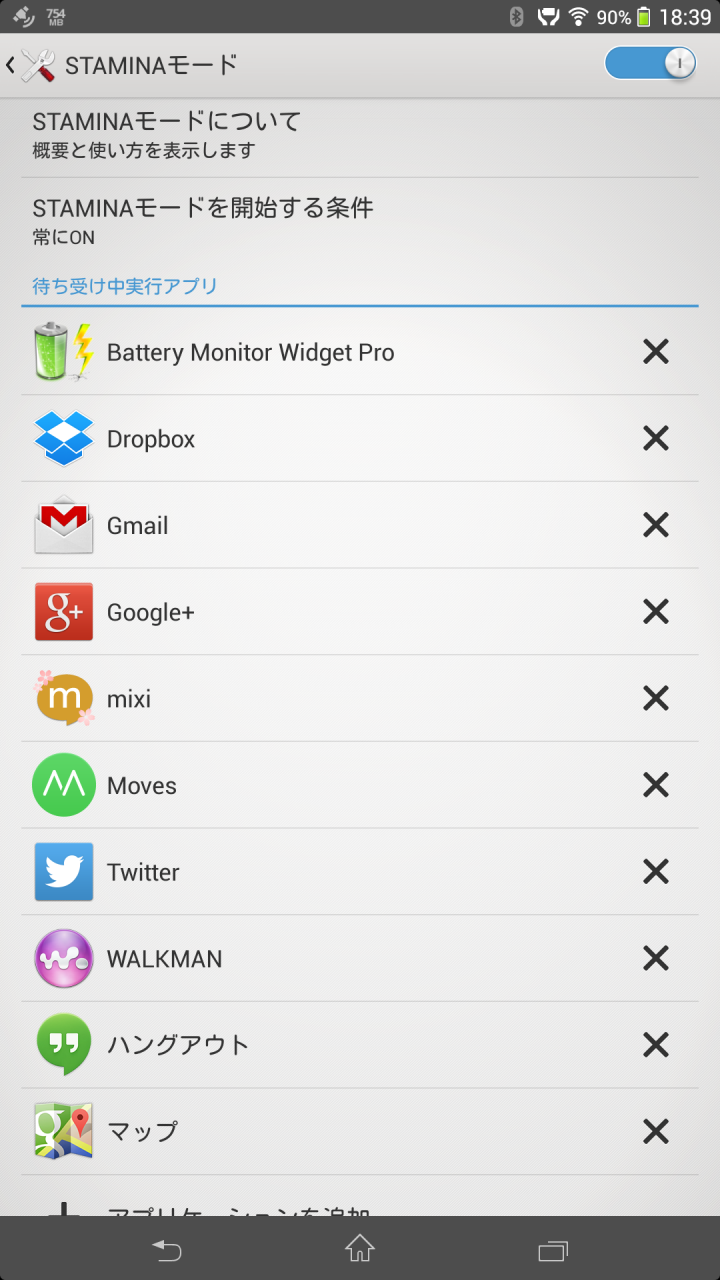Viewport: 720px width, 1280px height.
Task: Go back from STAMINAモード settings
Action: (30, 66)
